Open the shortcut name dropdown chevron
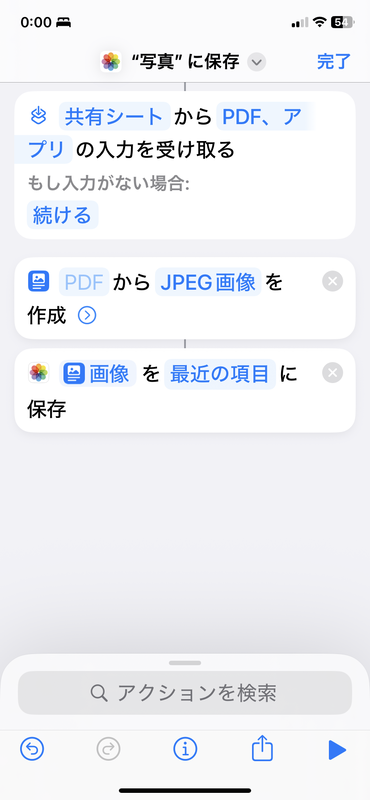 click(x=257, y=62)
